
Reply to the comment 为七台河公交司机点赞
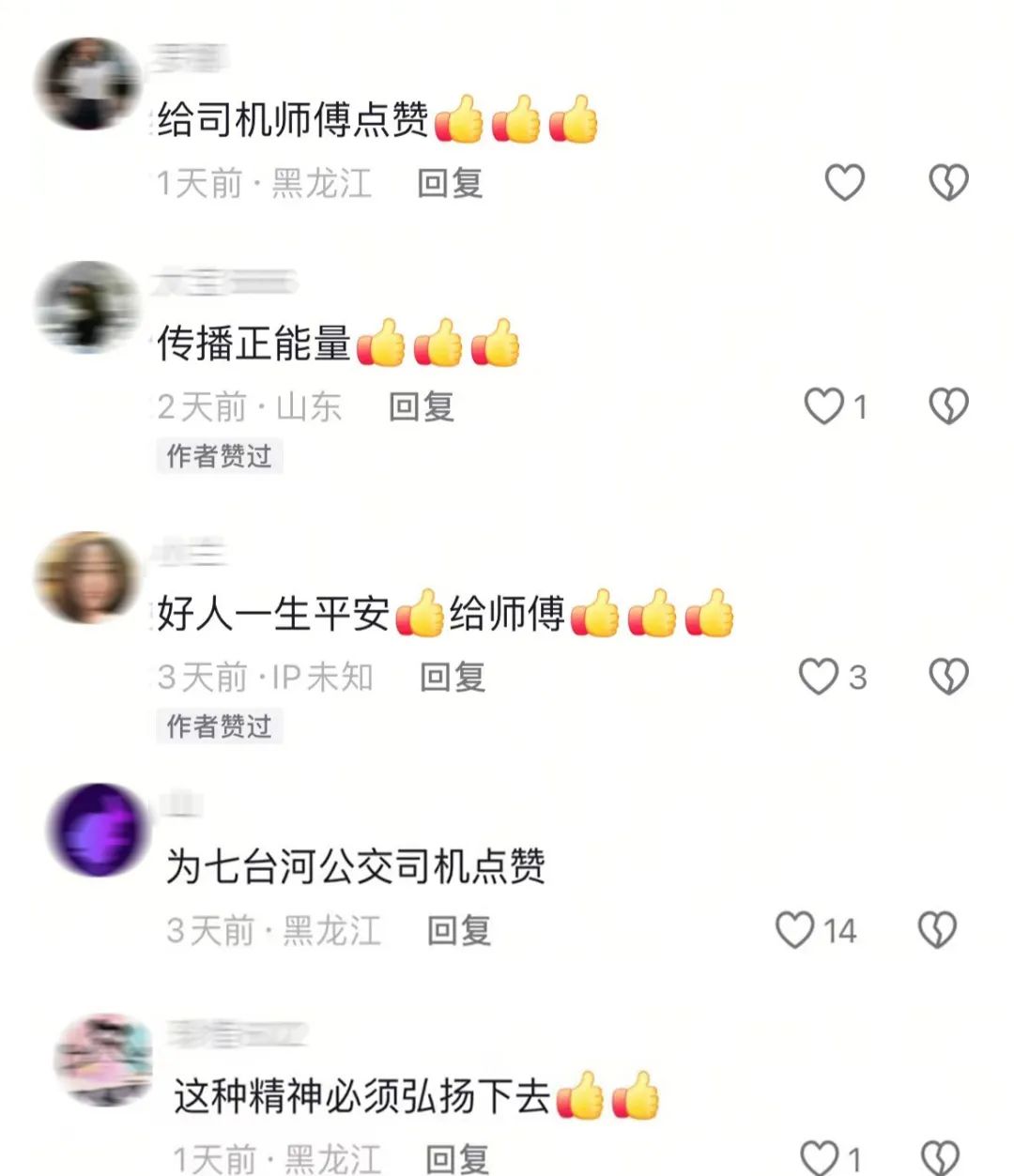pos(459,931)
